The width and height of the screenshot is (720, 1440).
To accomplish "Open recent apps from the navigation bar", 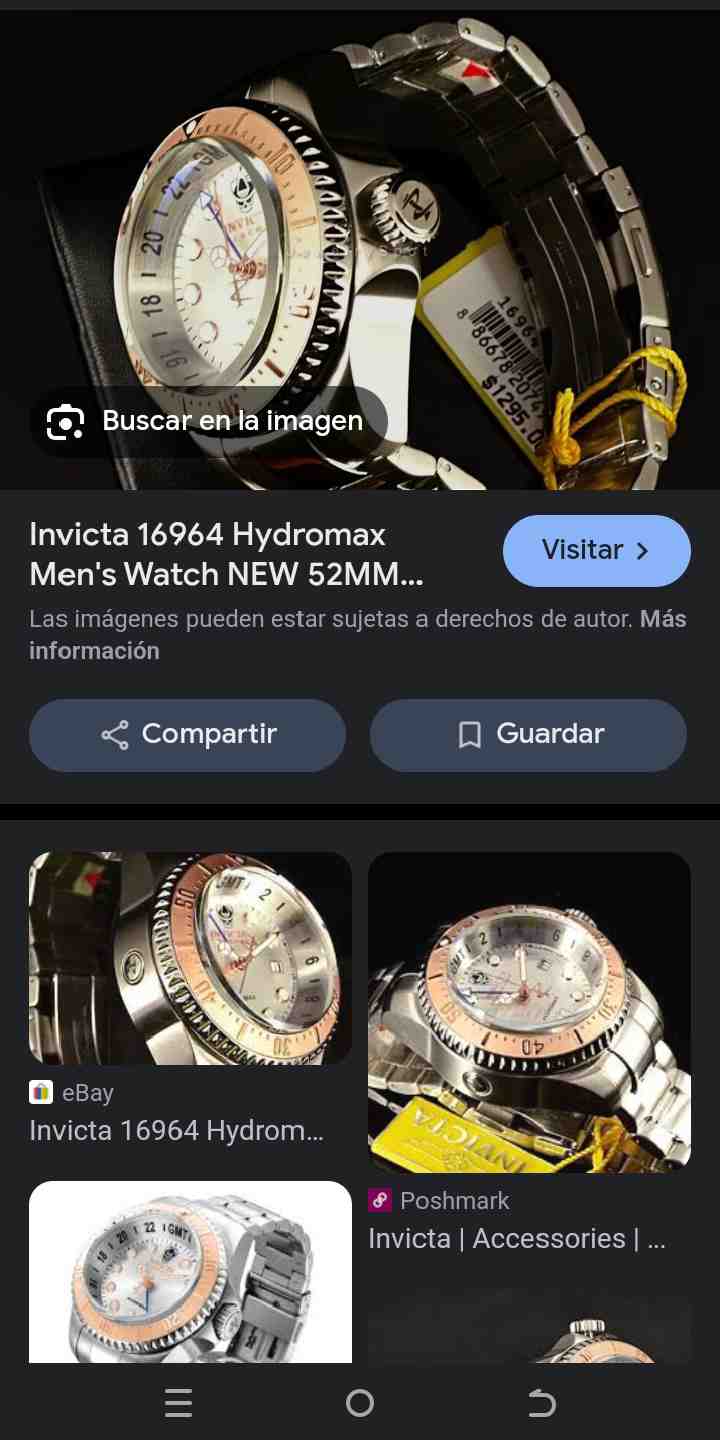I will (178, 1404).
